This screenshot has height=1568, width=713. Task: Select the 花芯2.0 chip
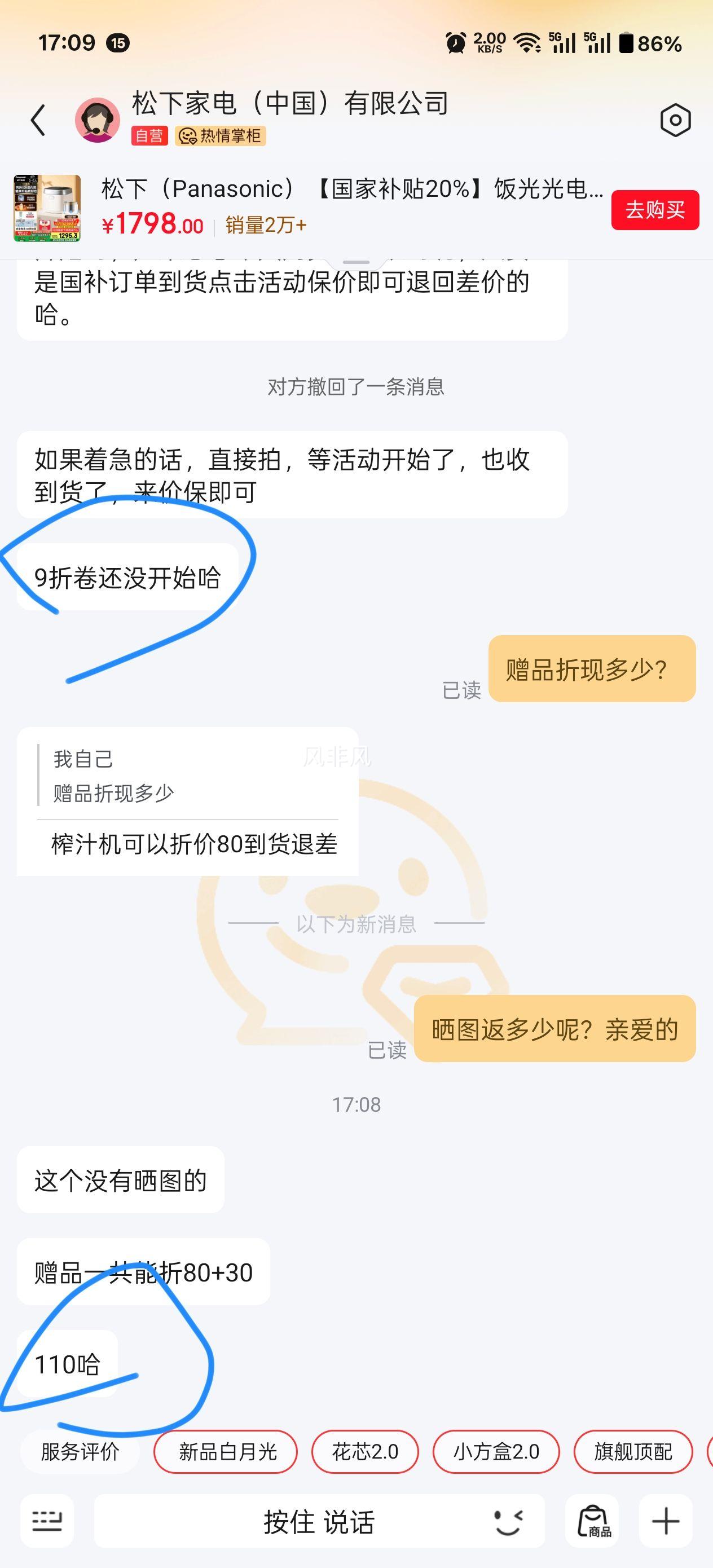point(365,1452)
